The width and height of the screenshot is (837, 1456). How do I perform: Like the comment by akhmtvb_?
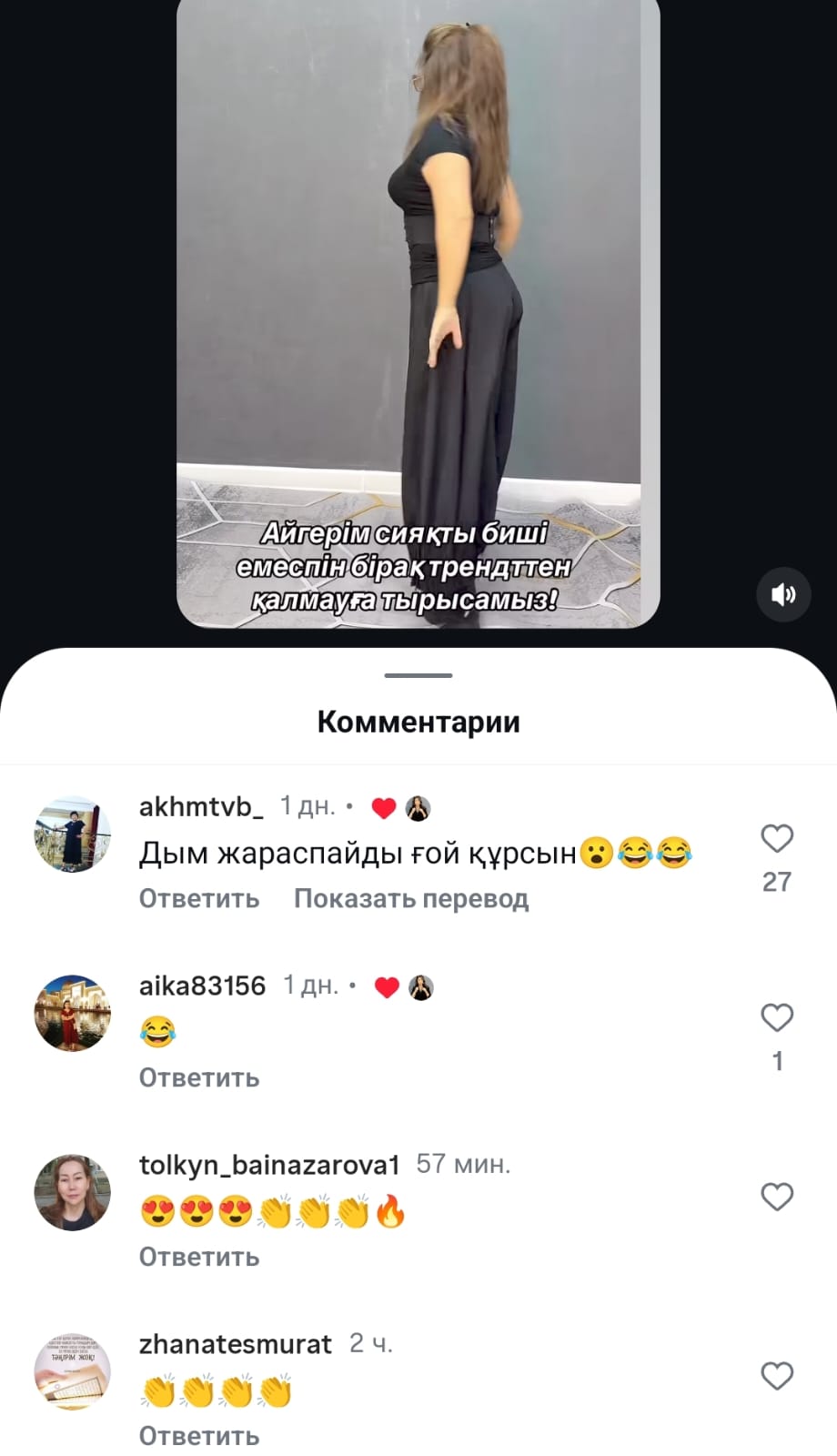(x=776, y=838)
